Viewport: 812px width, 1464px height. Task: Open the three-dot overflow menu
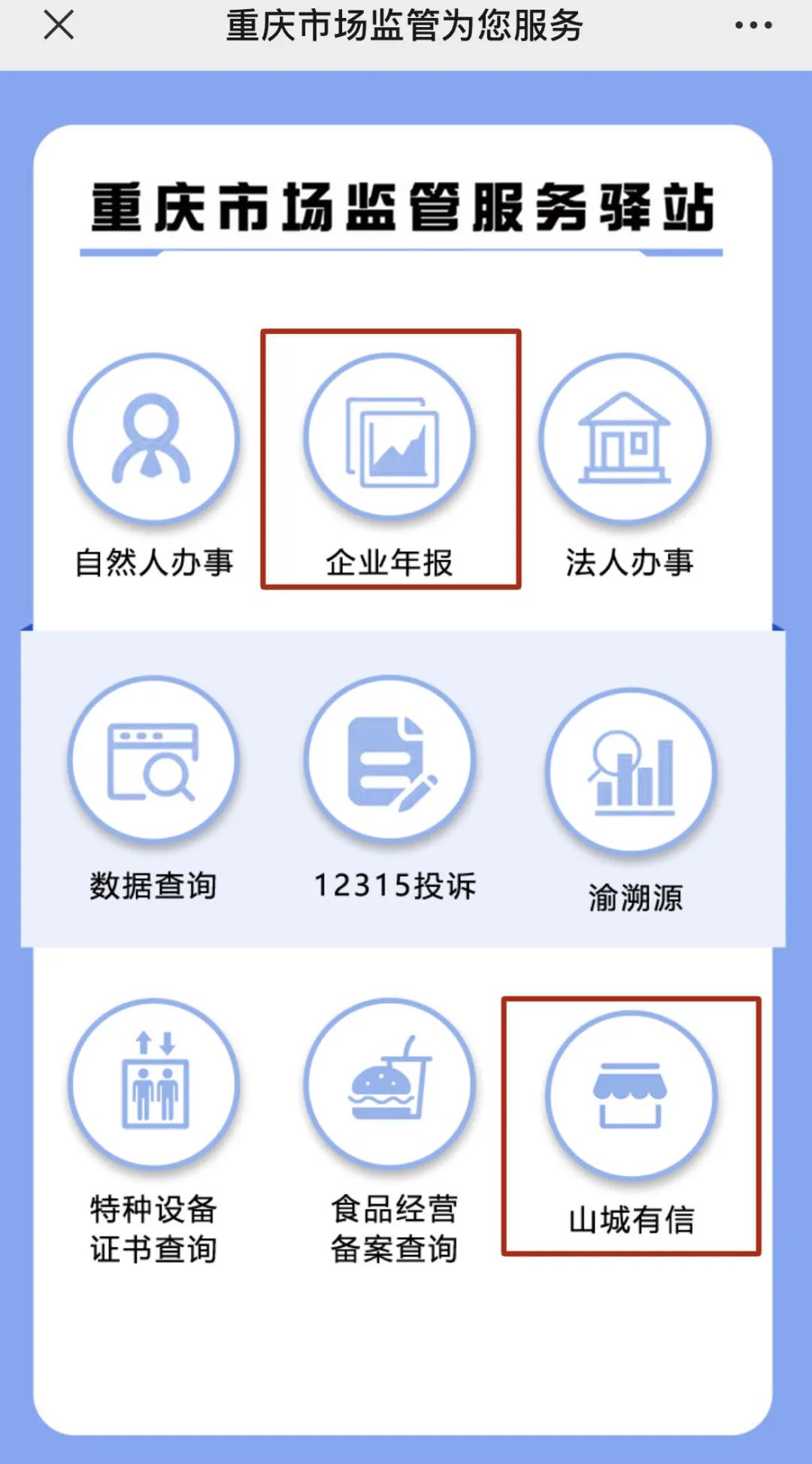[x=753, y=26]
